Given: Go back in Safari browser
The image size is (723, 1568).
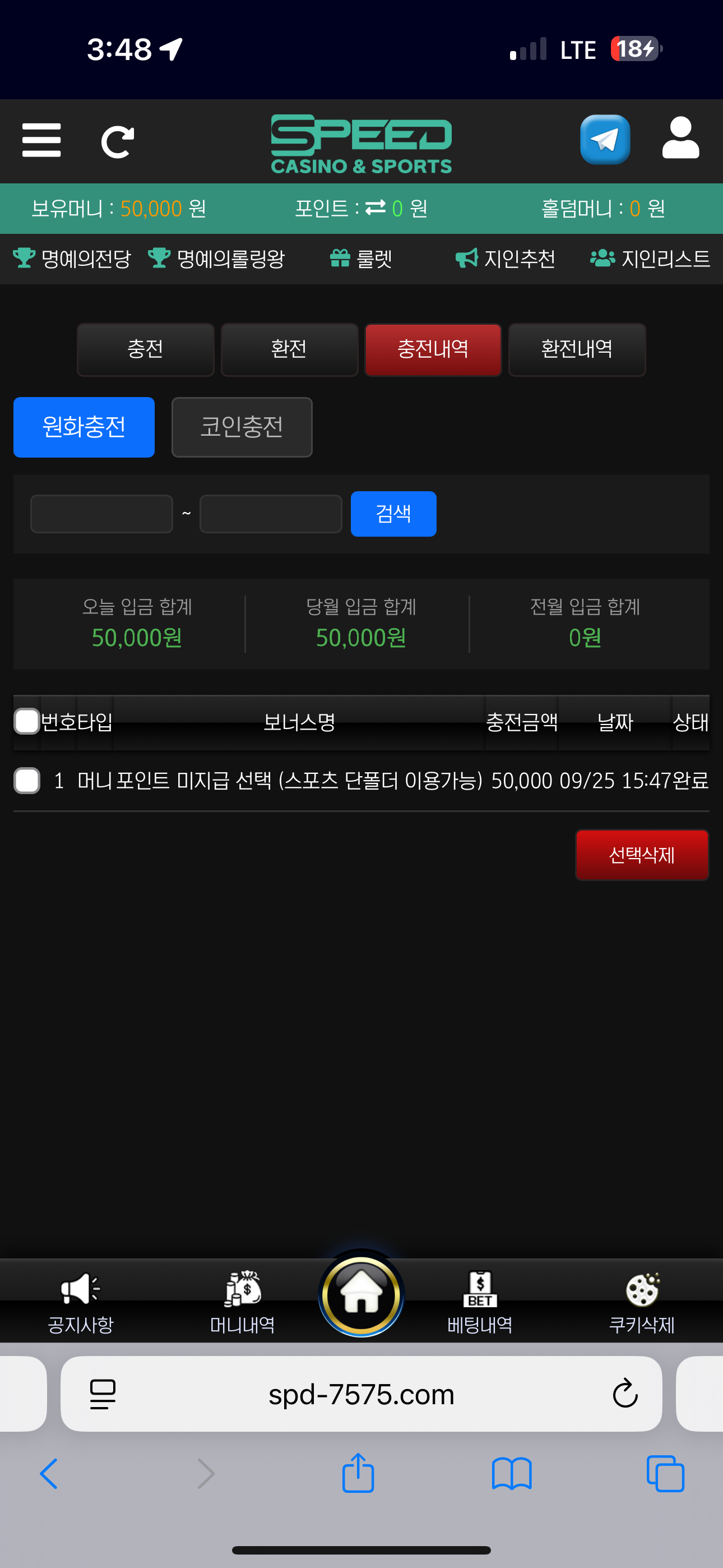Looking at the screenshot, I should coord(49,1474).
